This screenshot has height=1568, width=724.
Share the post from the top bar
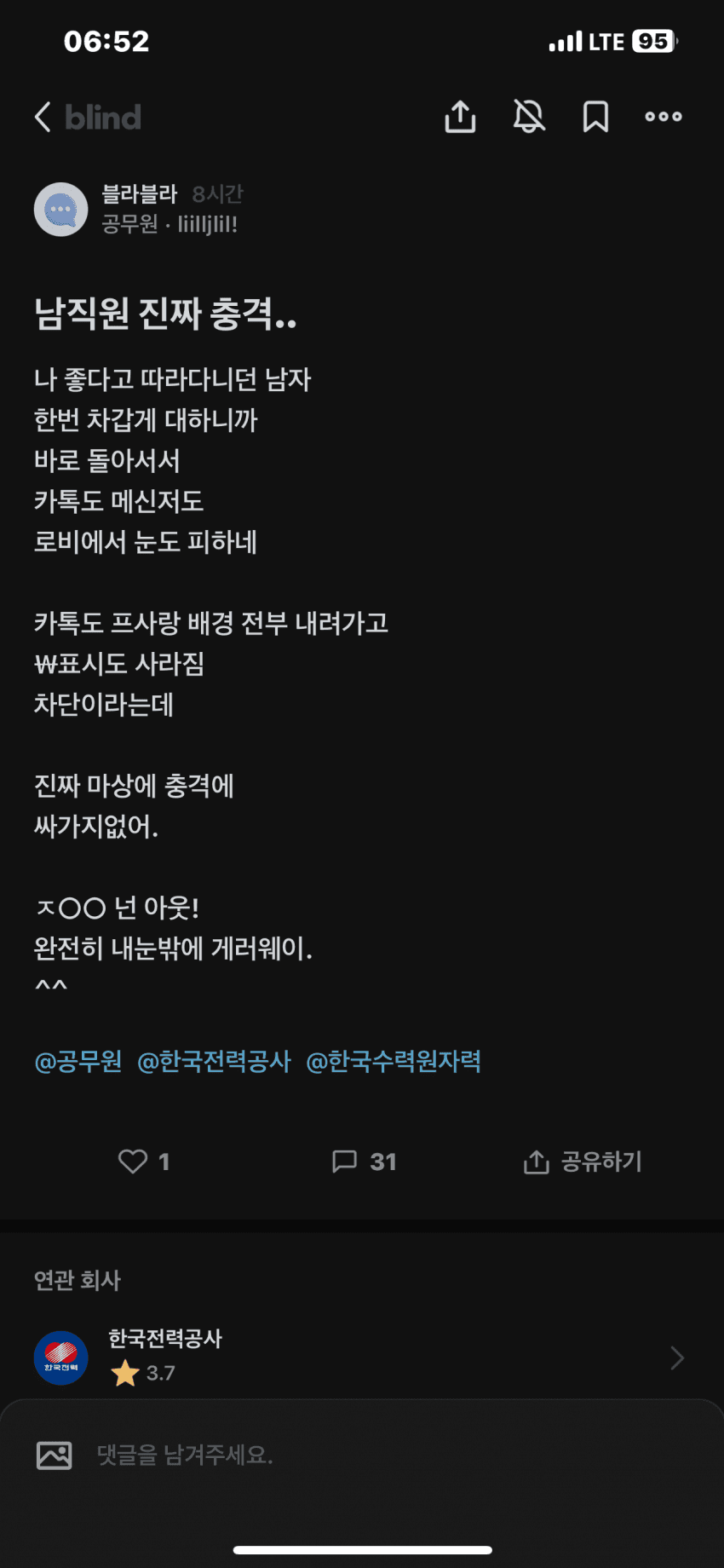pos(460,117)
